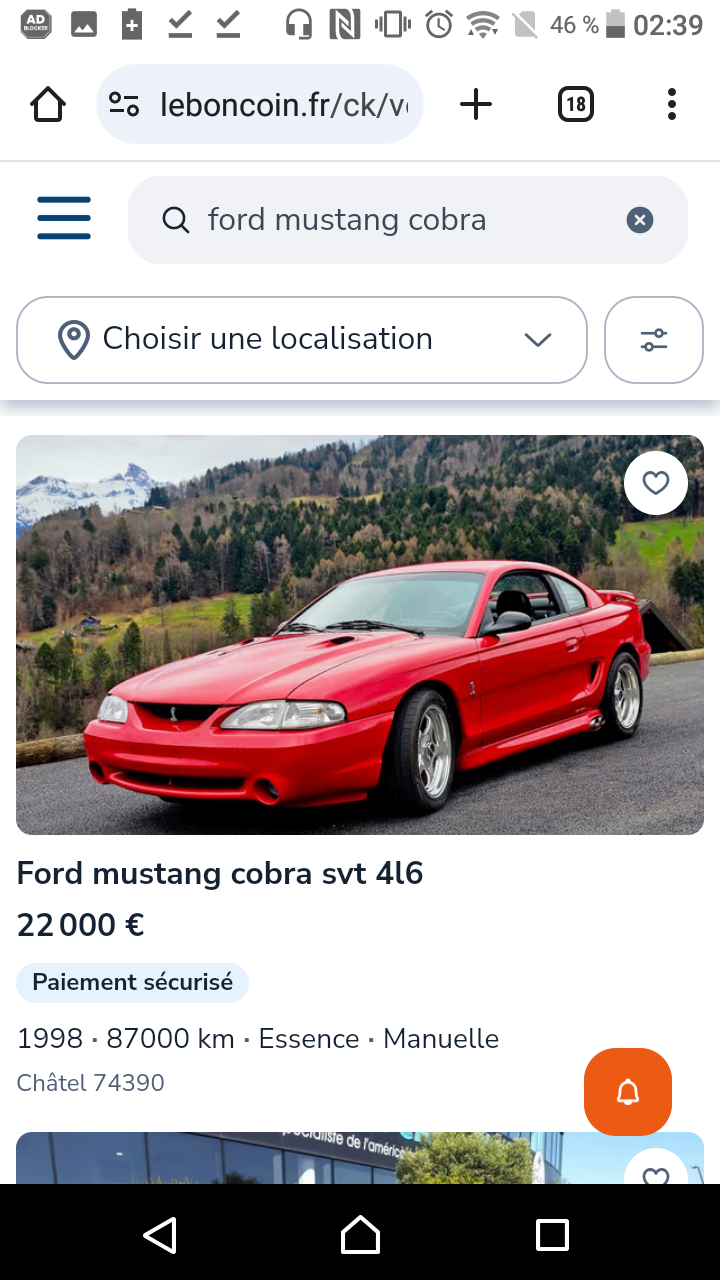Expand the Choisir une localisation dropdown
720x1280 pixels.
pyautogui.click(x=301, y=340)
